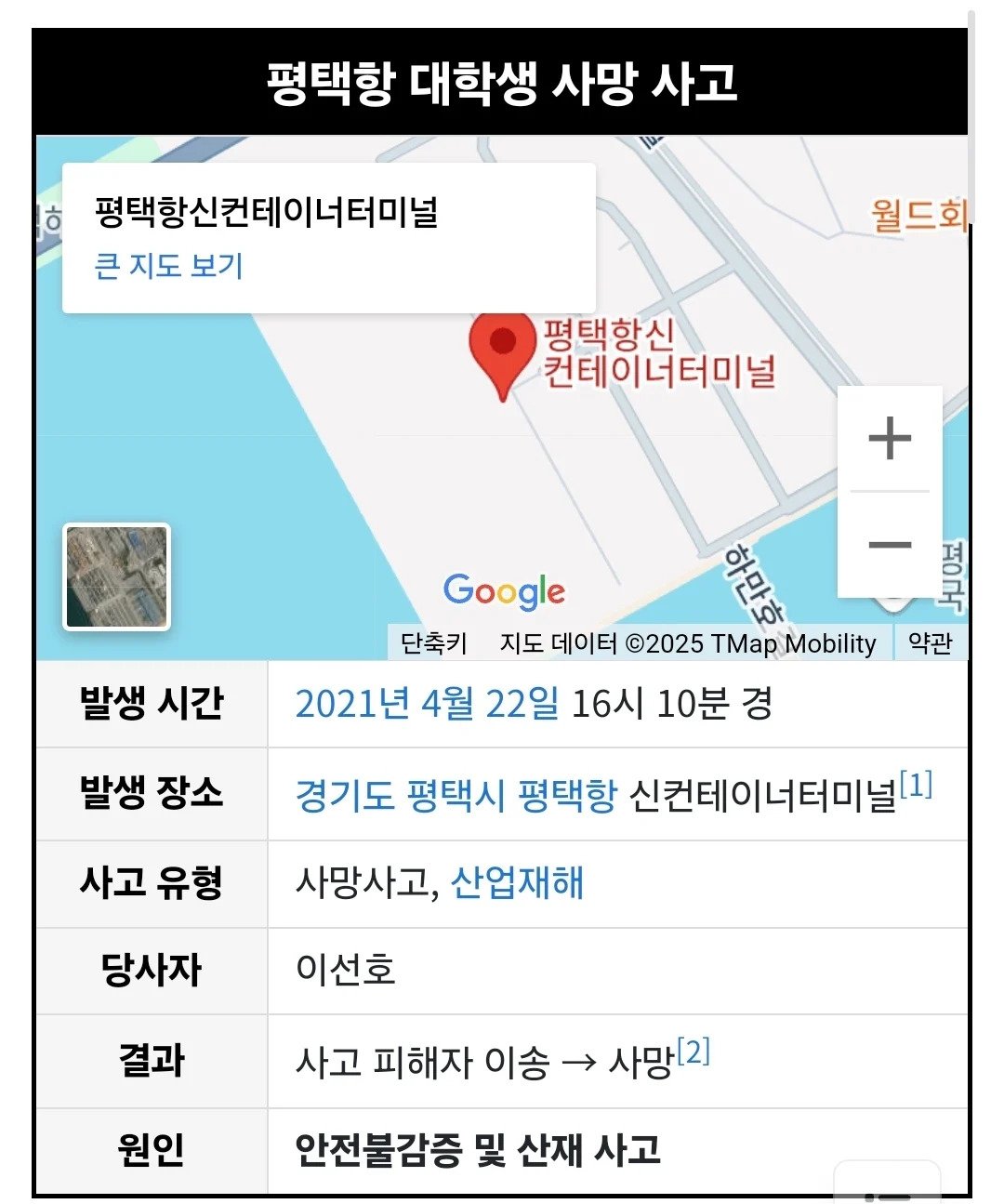
Task: Open footnote 2 beside 사망
Action: [x=694, y=1052]
